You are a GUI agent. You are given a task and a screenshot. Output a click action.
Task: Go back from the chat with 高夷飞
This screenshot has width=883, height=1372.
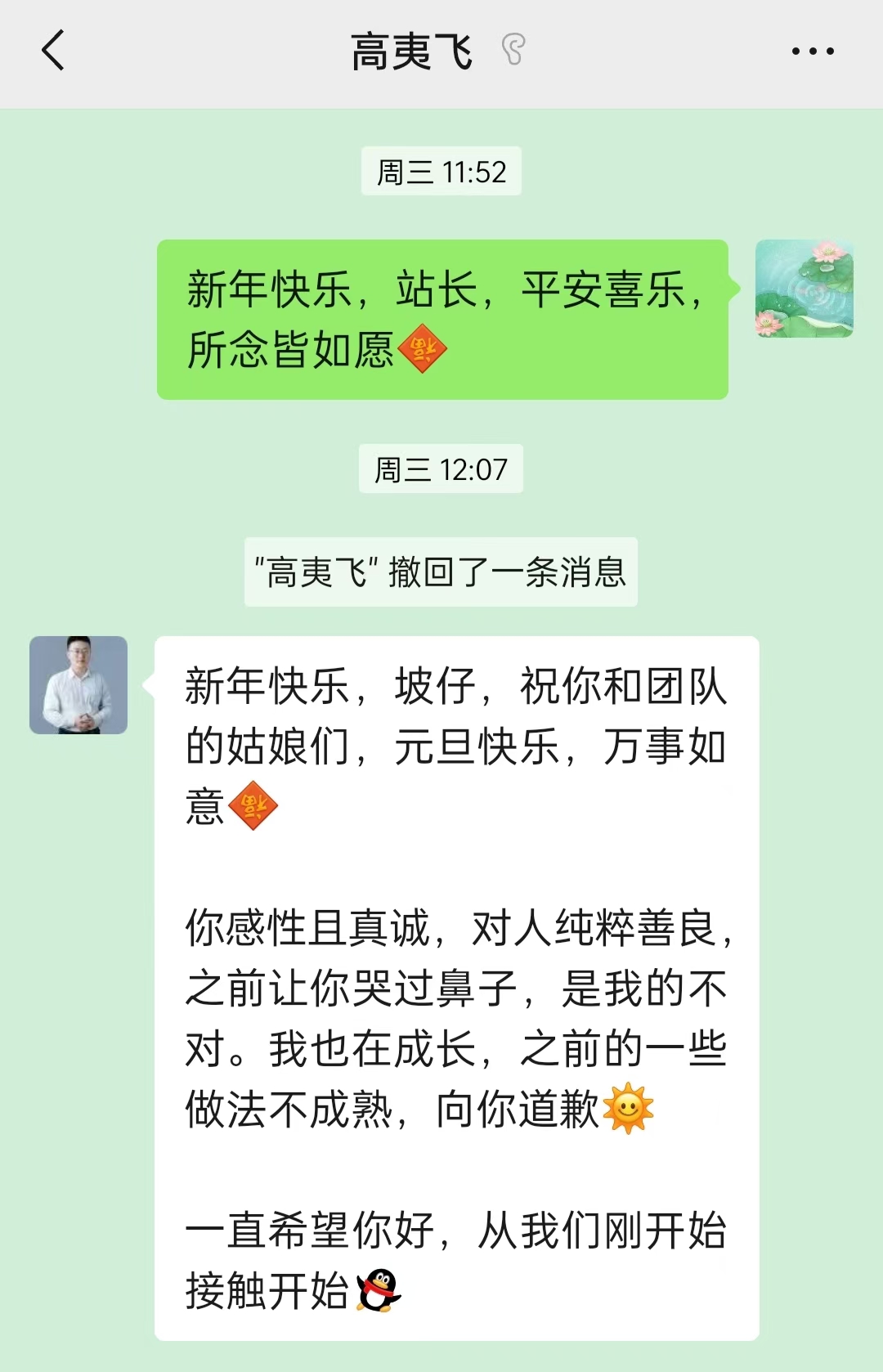[53, 51]
